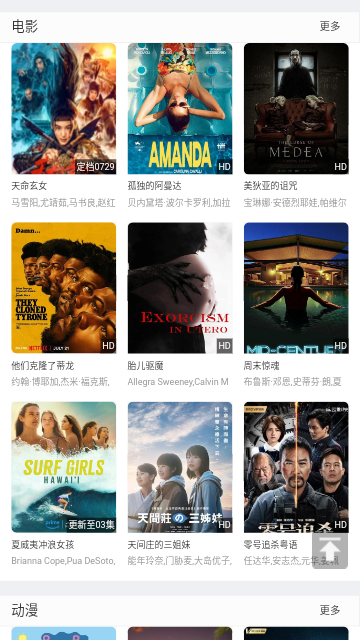Viewport: 360px width, 640px height.
Task: Open the show 夏威夷冲浪女孩
Action: (x=64, y=467)
